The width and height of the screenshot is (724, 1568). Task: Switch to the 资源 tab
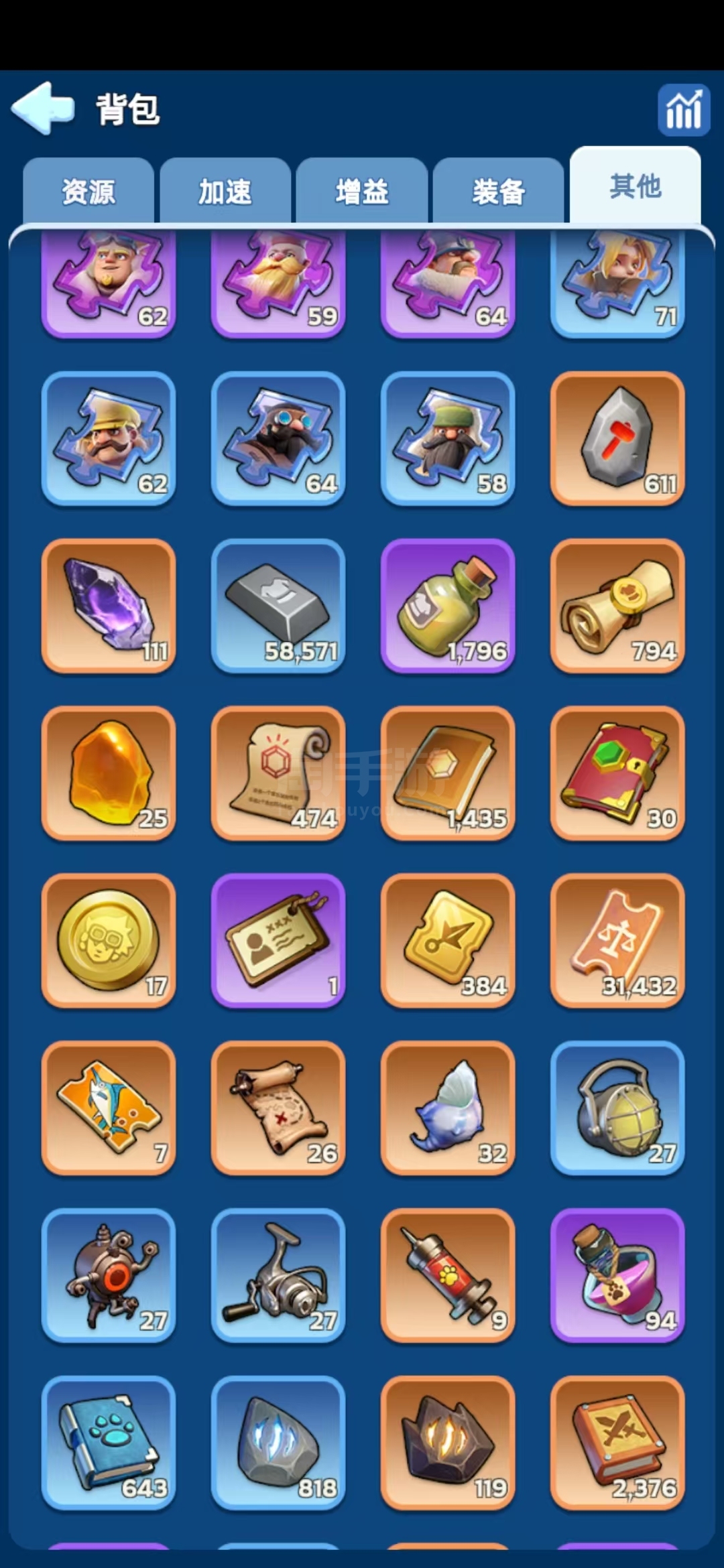pyautogui.click(x=88, y=192)
